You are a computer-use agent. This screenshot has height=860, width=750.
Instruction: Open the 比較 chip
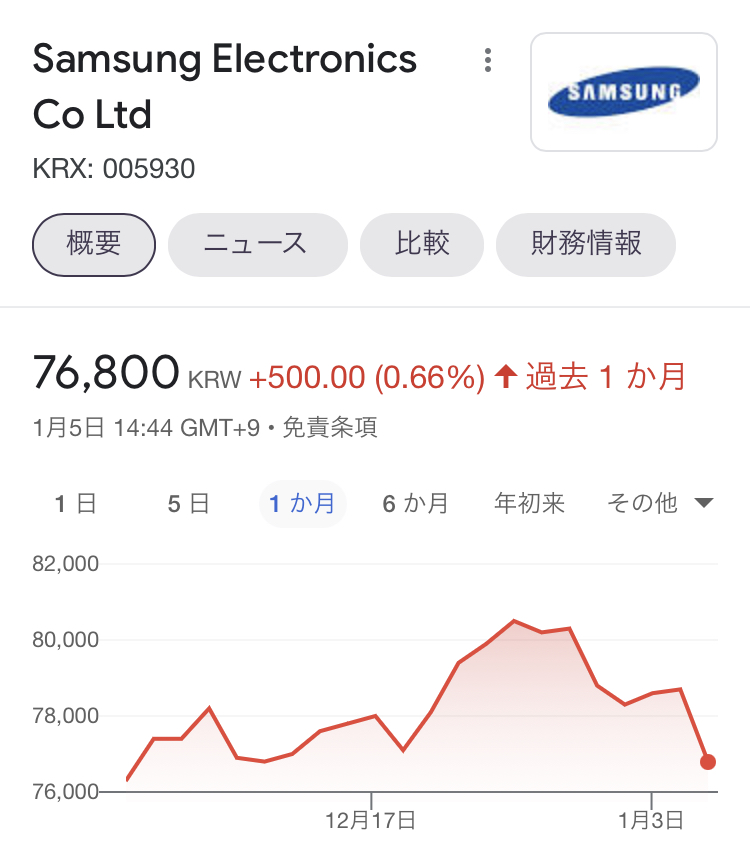(x=422, y=243)
